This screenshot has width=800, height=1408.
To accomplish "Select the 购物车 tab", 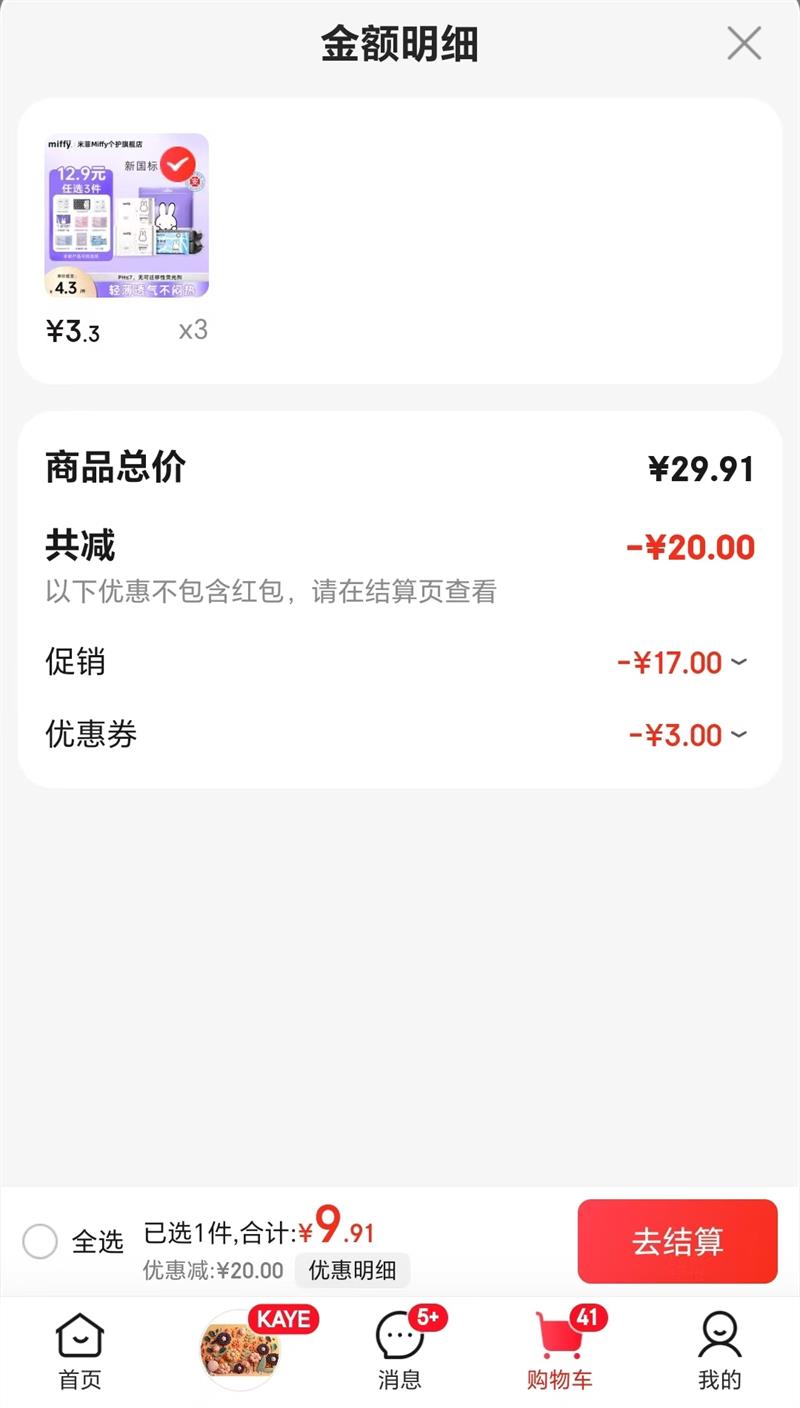I will pos(560,1352).
